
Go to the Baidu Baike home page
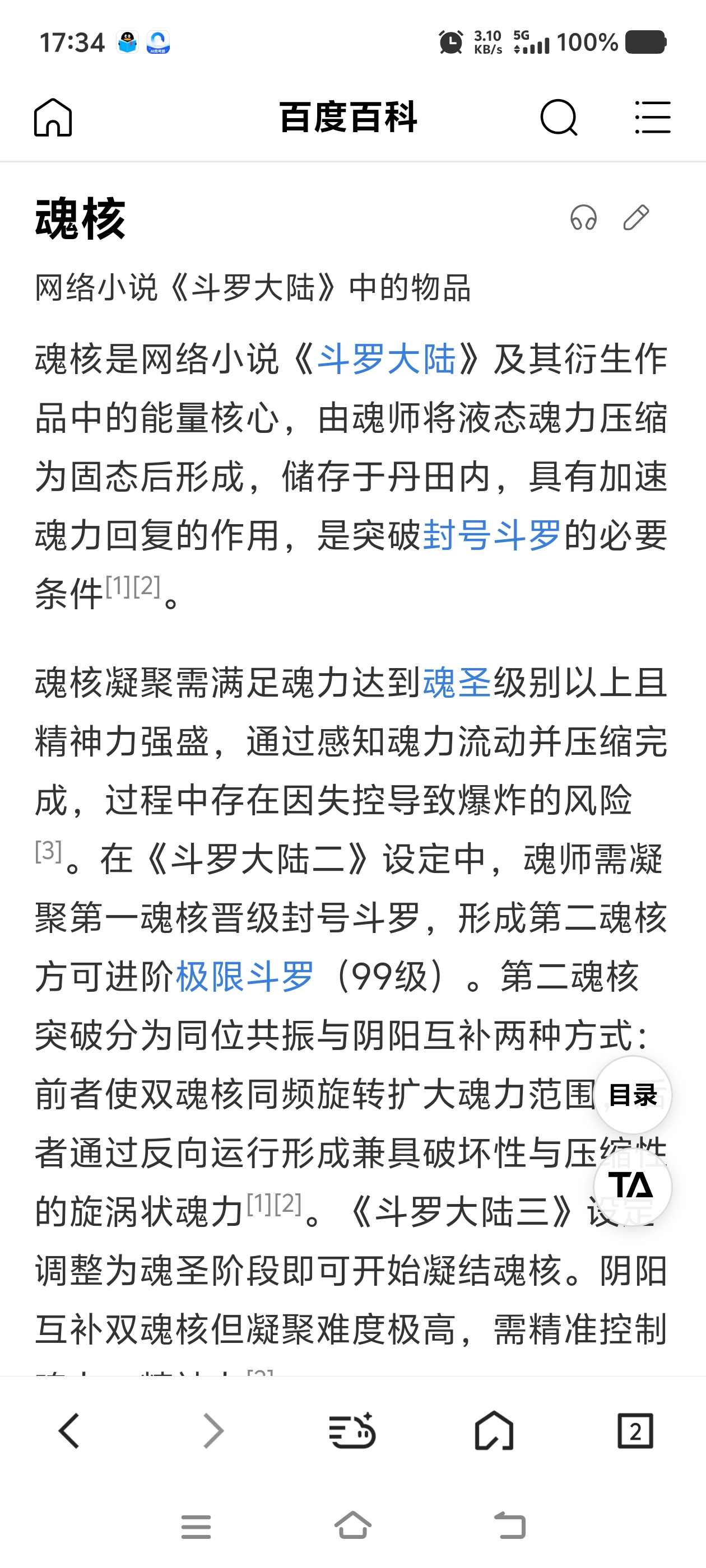(53, 118)
